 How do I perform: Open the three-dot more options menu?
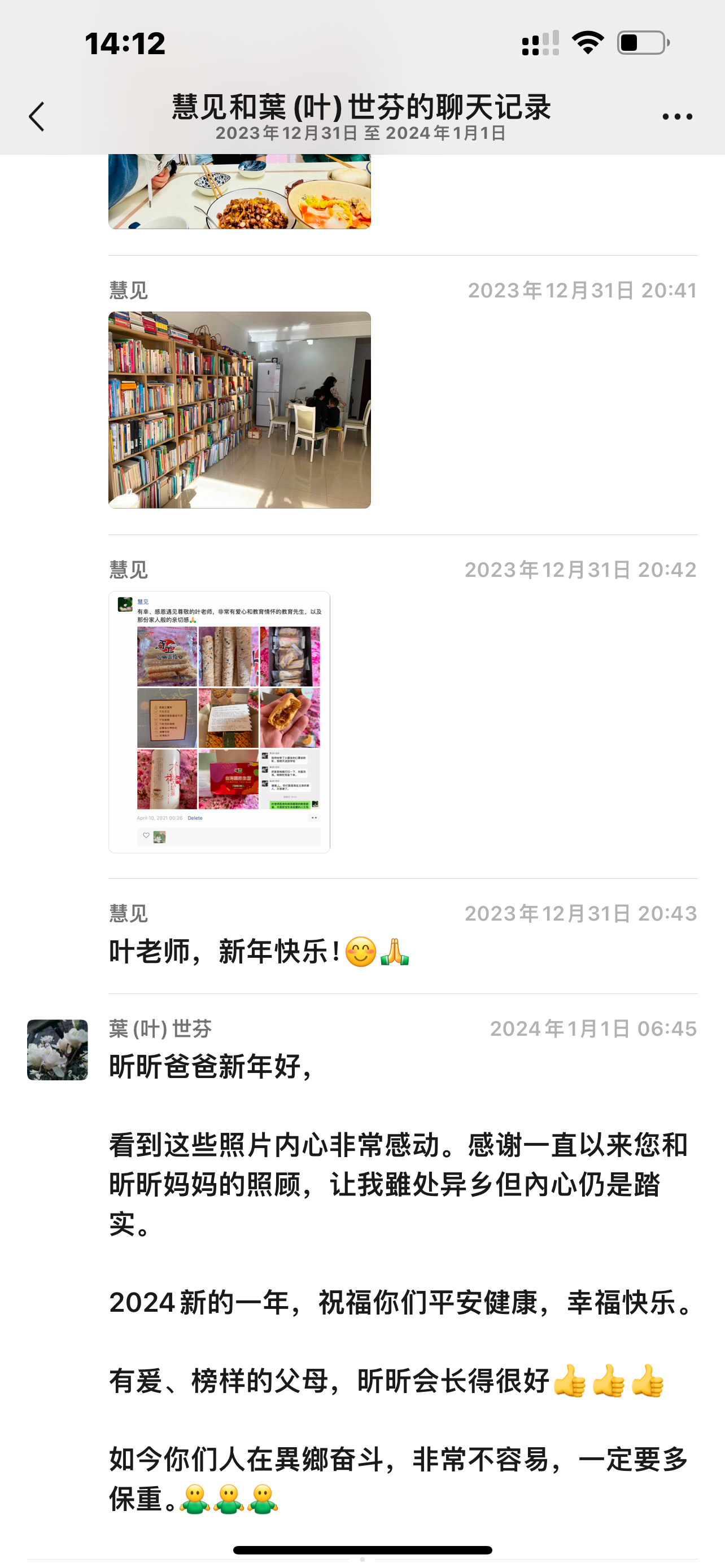point(677,116)
